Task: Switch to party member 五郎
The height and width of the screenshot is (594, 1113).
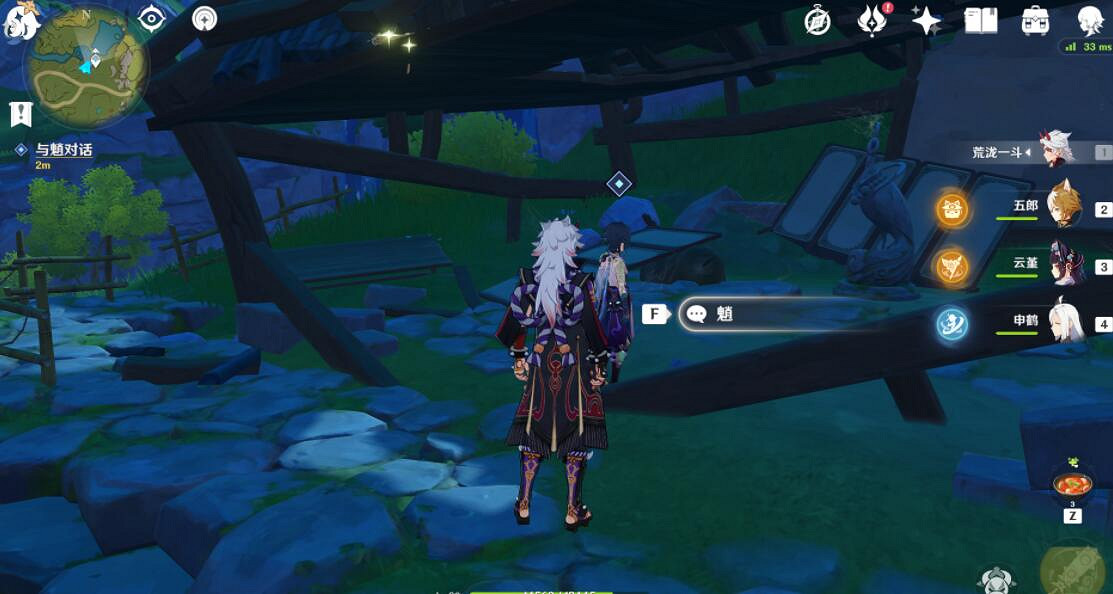Action: point(1064,208)
